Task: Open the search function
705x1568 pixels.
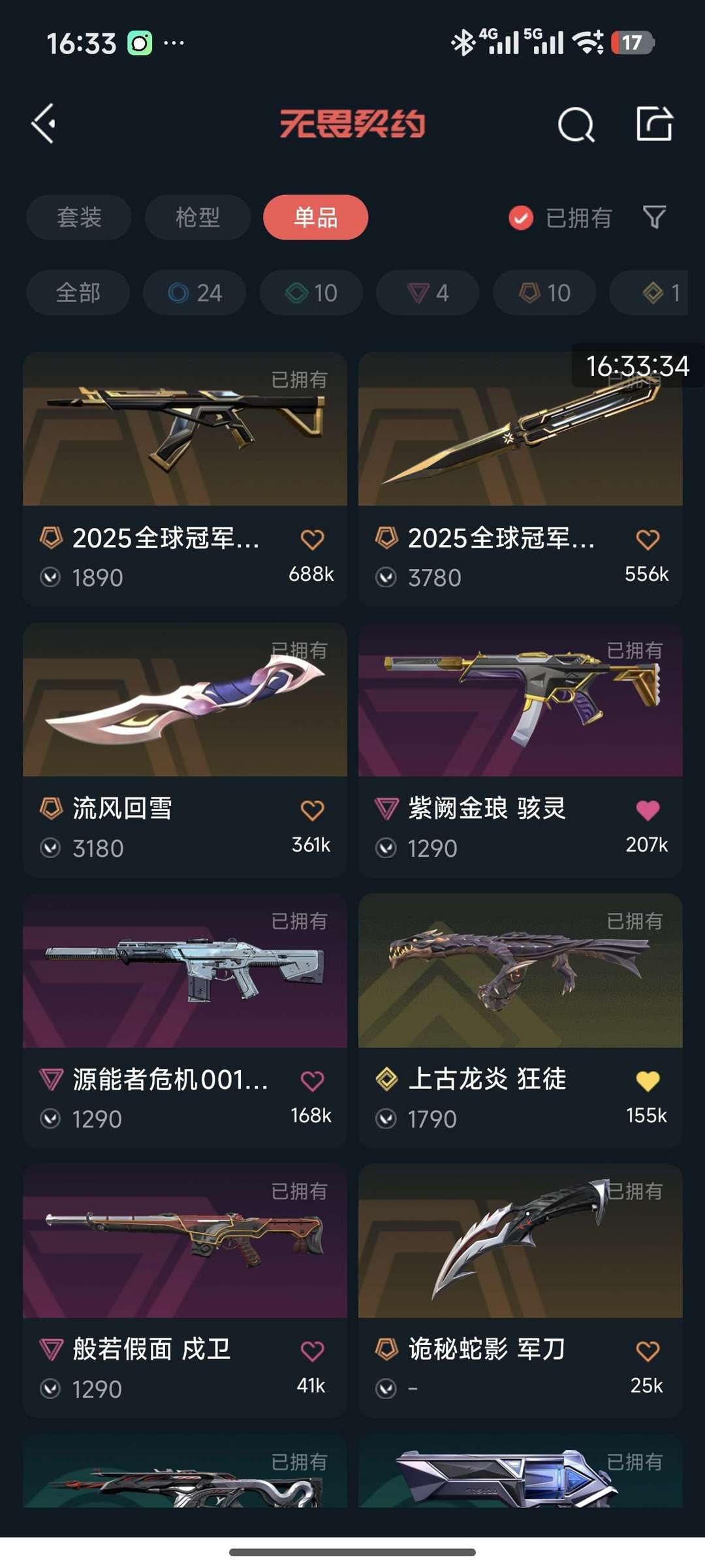Action: click(577, 124)
